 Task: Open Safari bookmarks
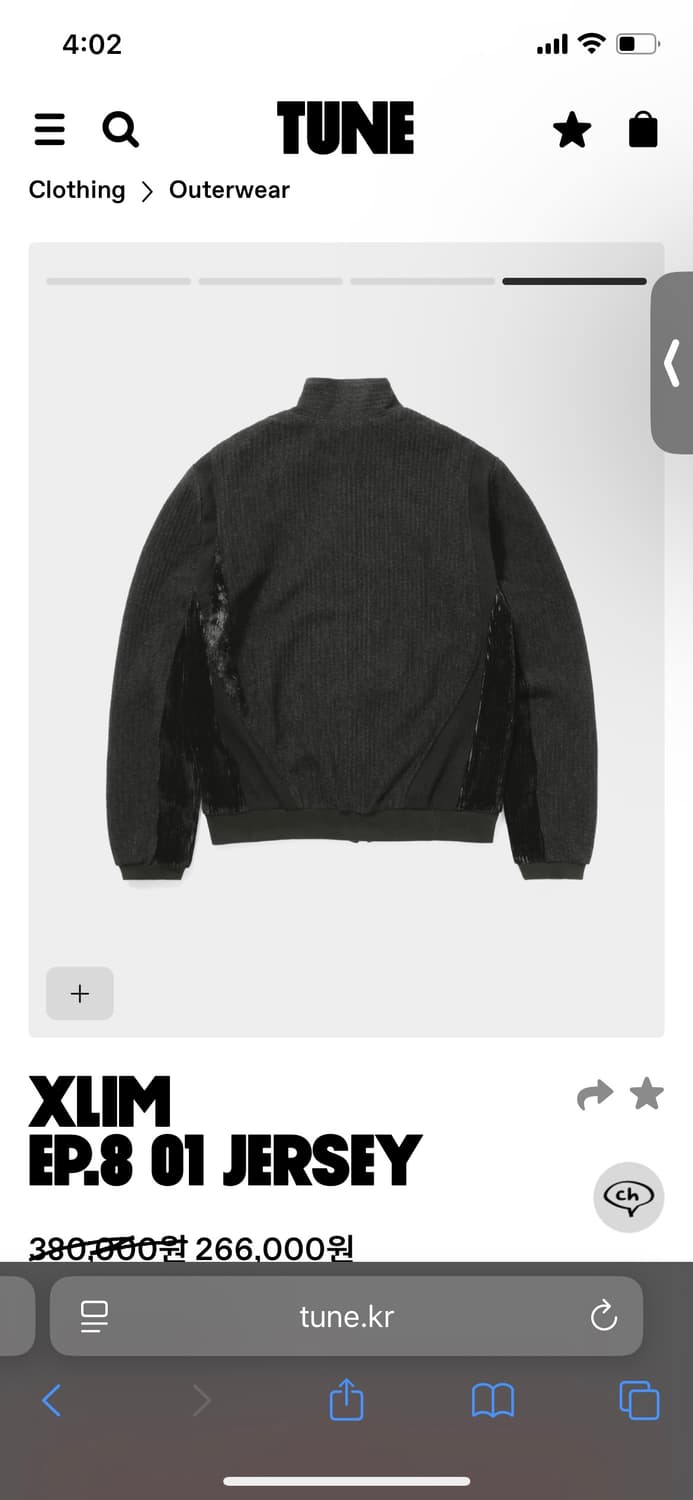click(x=493, y=1400)
